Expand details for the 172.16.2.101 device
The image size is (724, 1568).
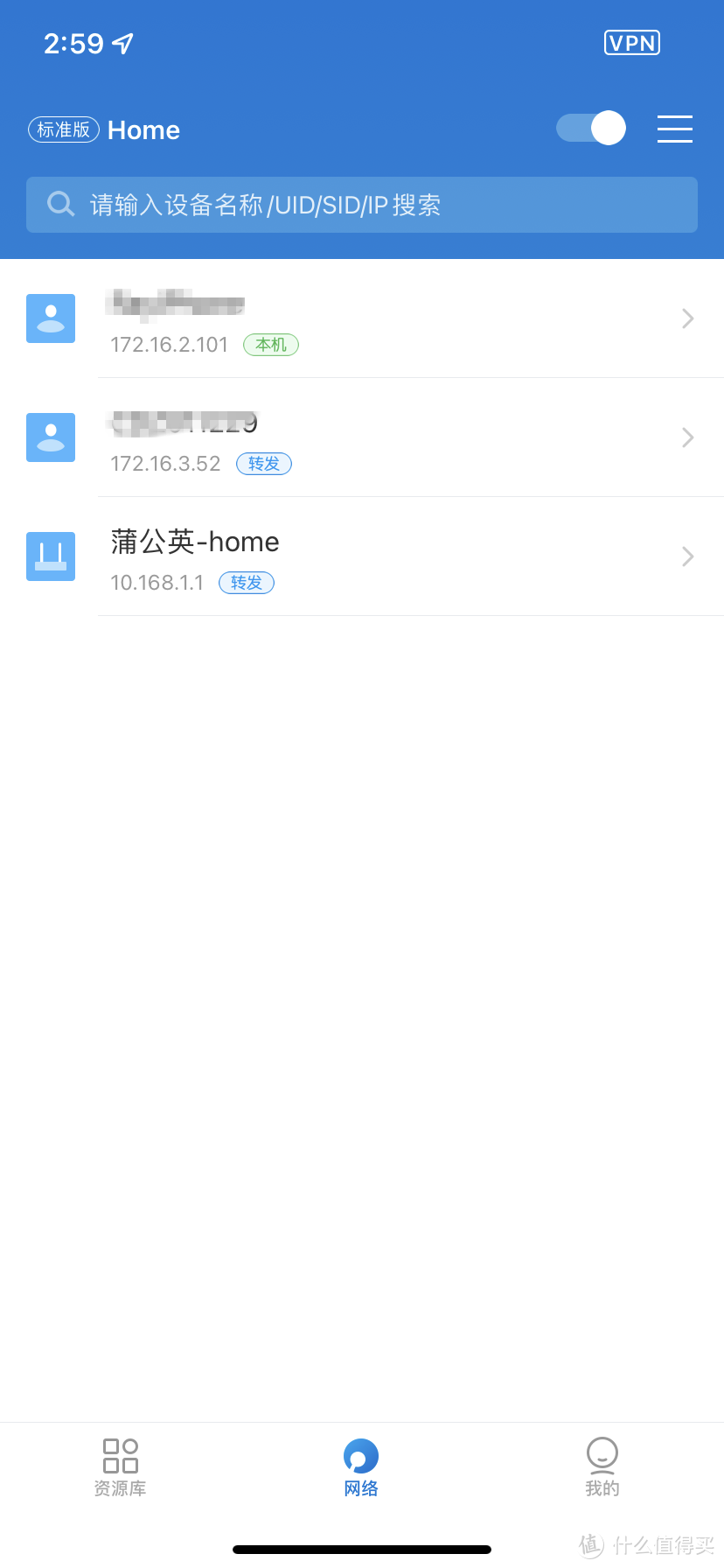click(x=687, y=318)
